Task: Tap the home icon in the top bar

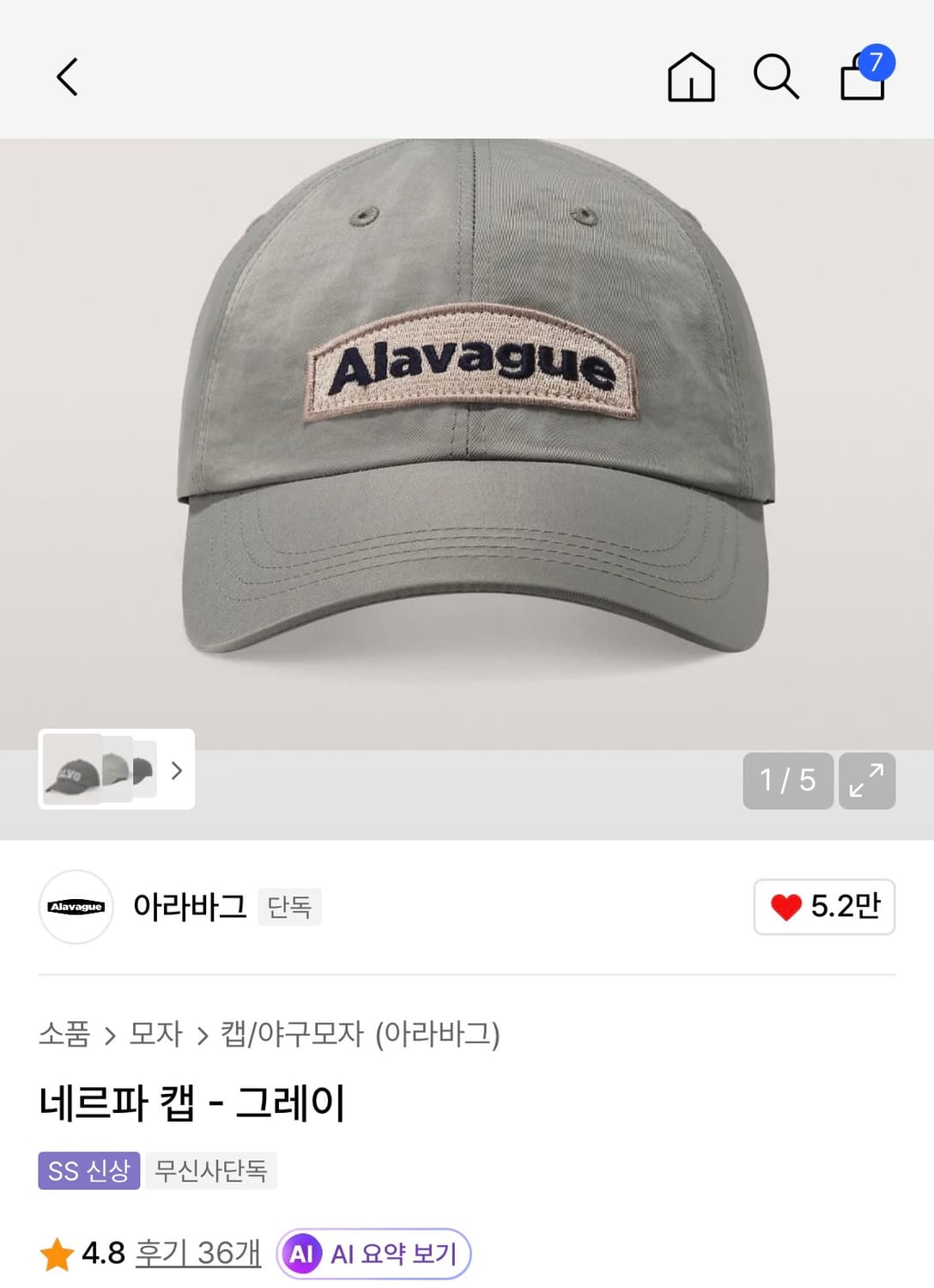Action: click(691, 78)
